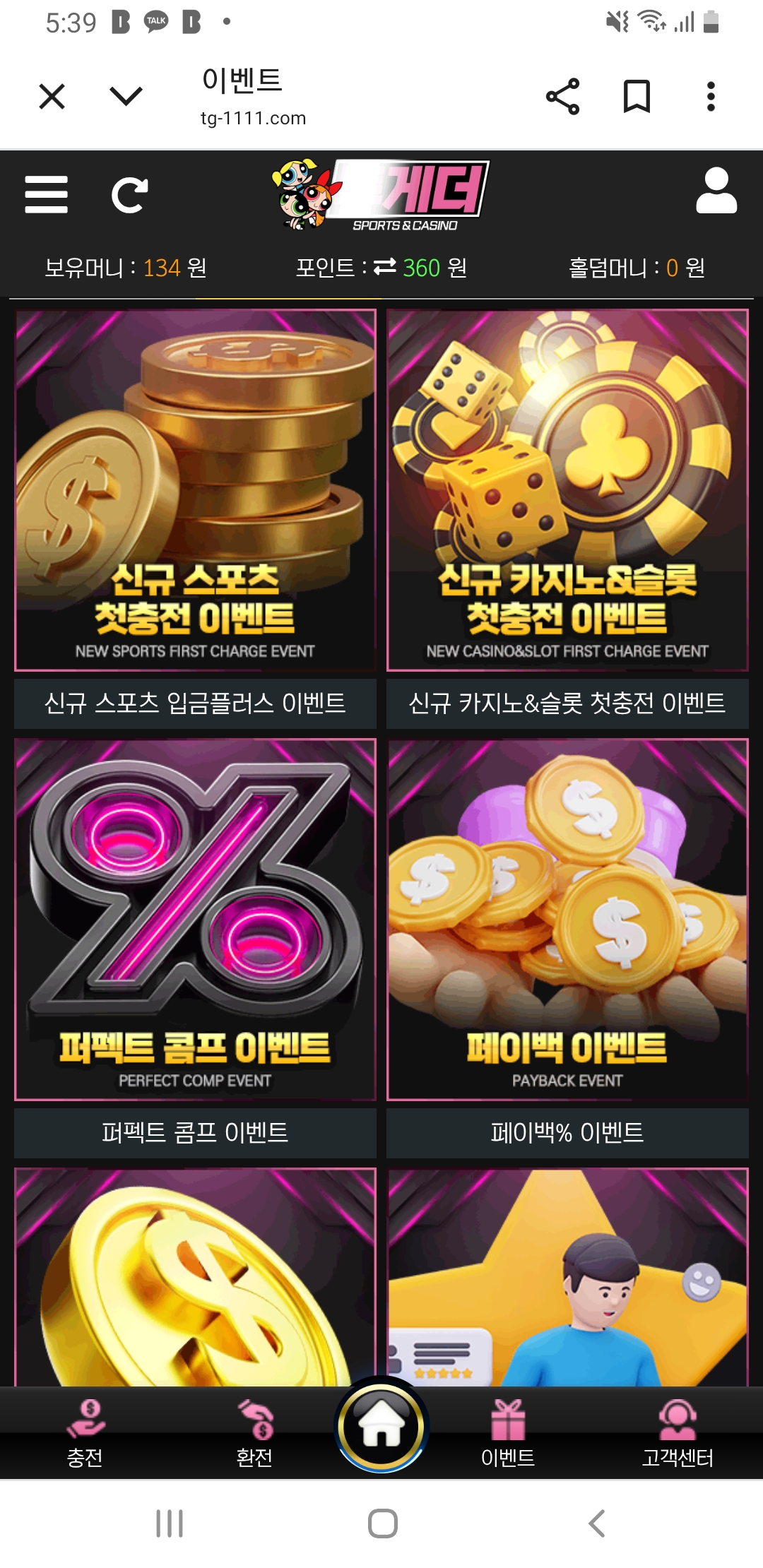The width and height of the screenshot is (763, 1568).
Task: Open the browser overflow menu
Action: click(x=711, y=96)
